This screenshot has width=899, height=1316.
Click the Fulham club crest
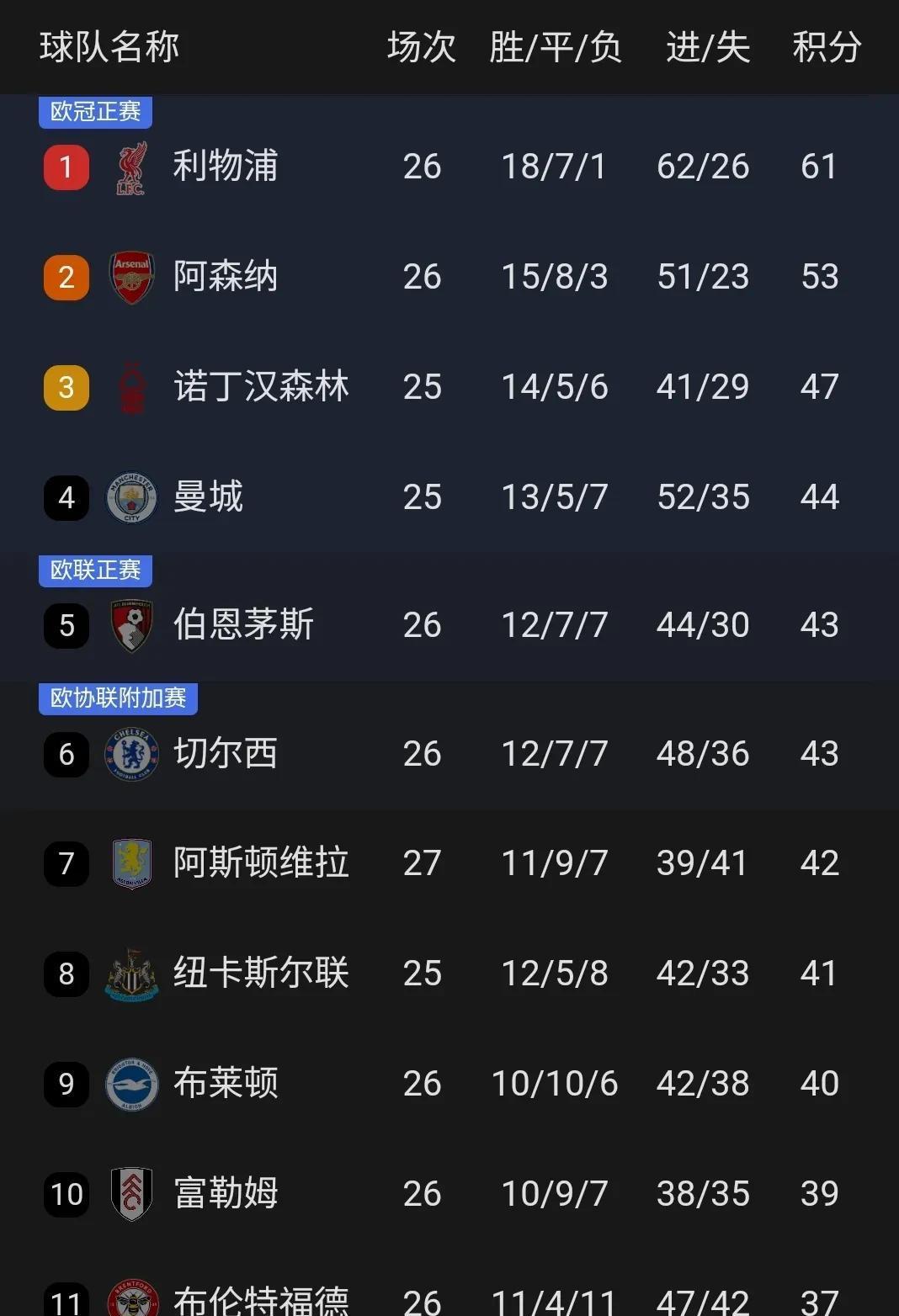tap(131, 1194)
